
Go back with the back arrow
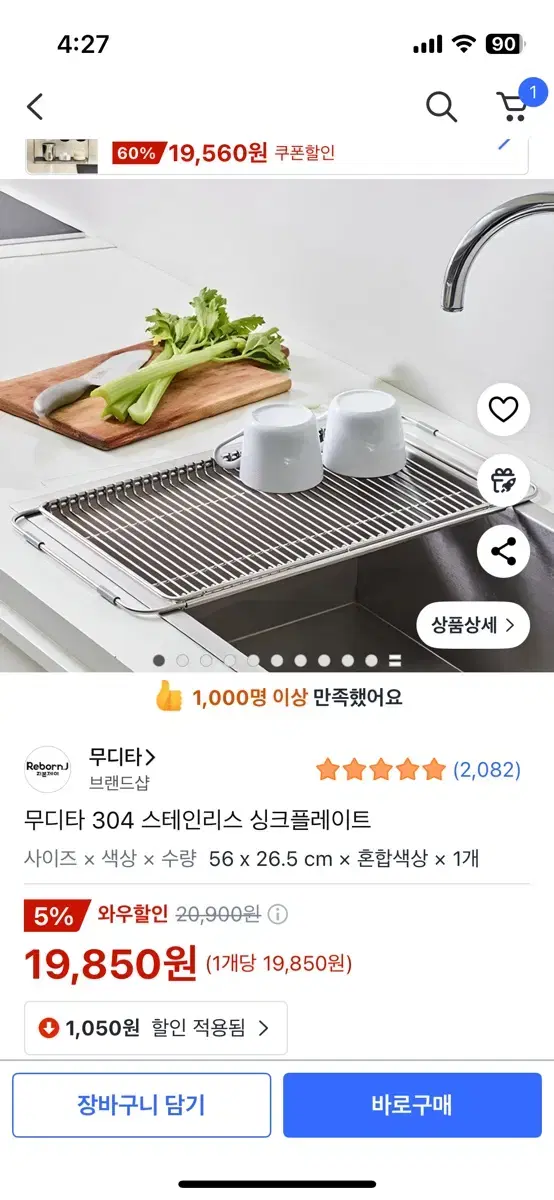coord(35,107)
